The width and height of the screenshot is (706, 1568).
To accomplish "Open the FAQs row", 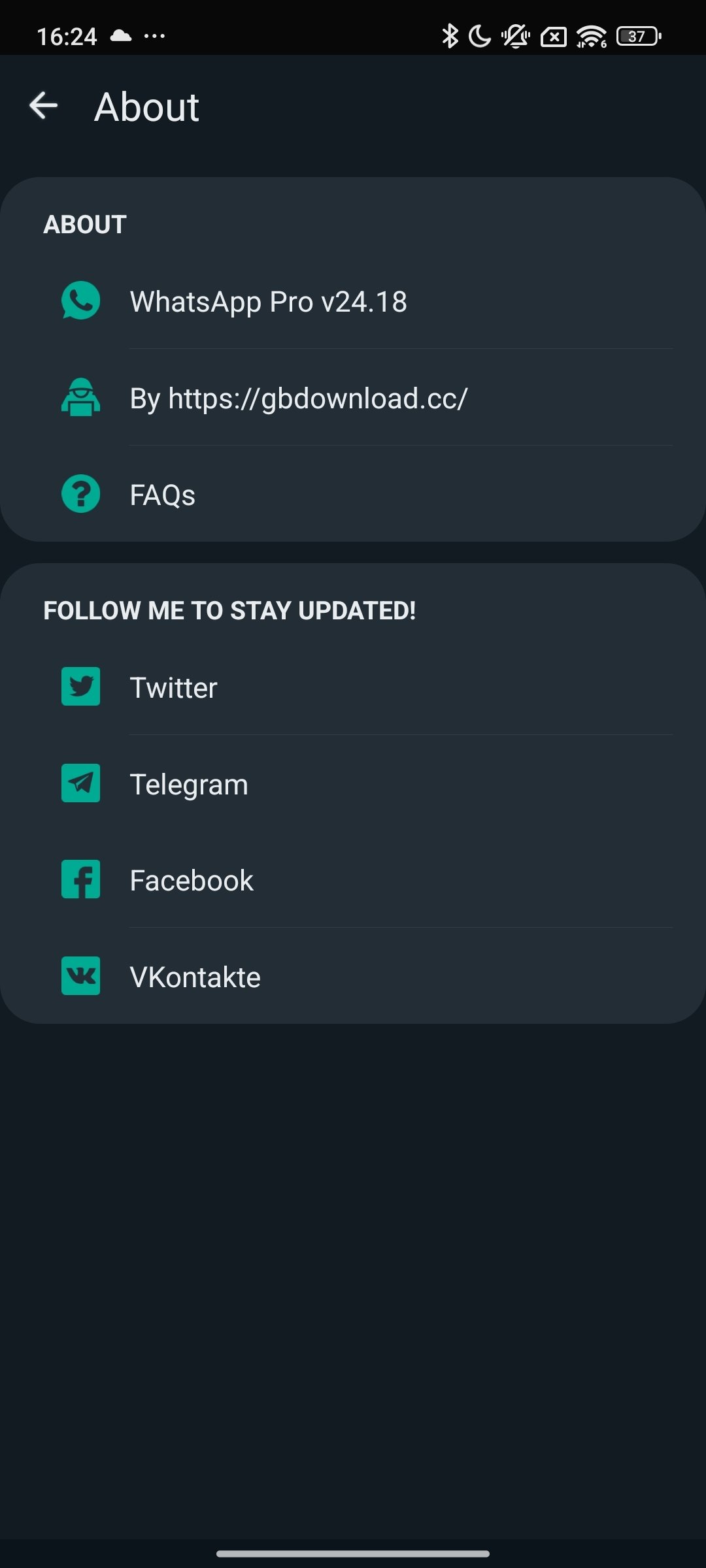I will tap(353, 494).
